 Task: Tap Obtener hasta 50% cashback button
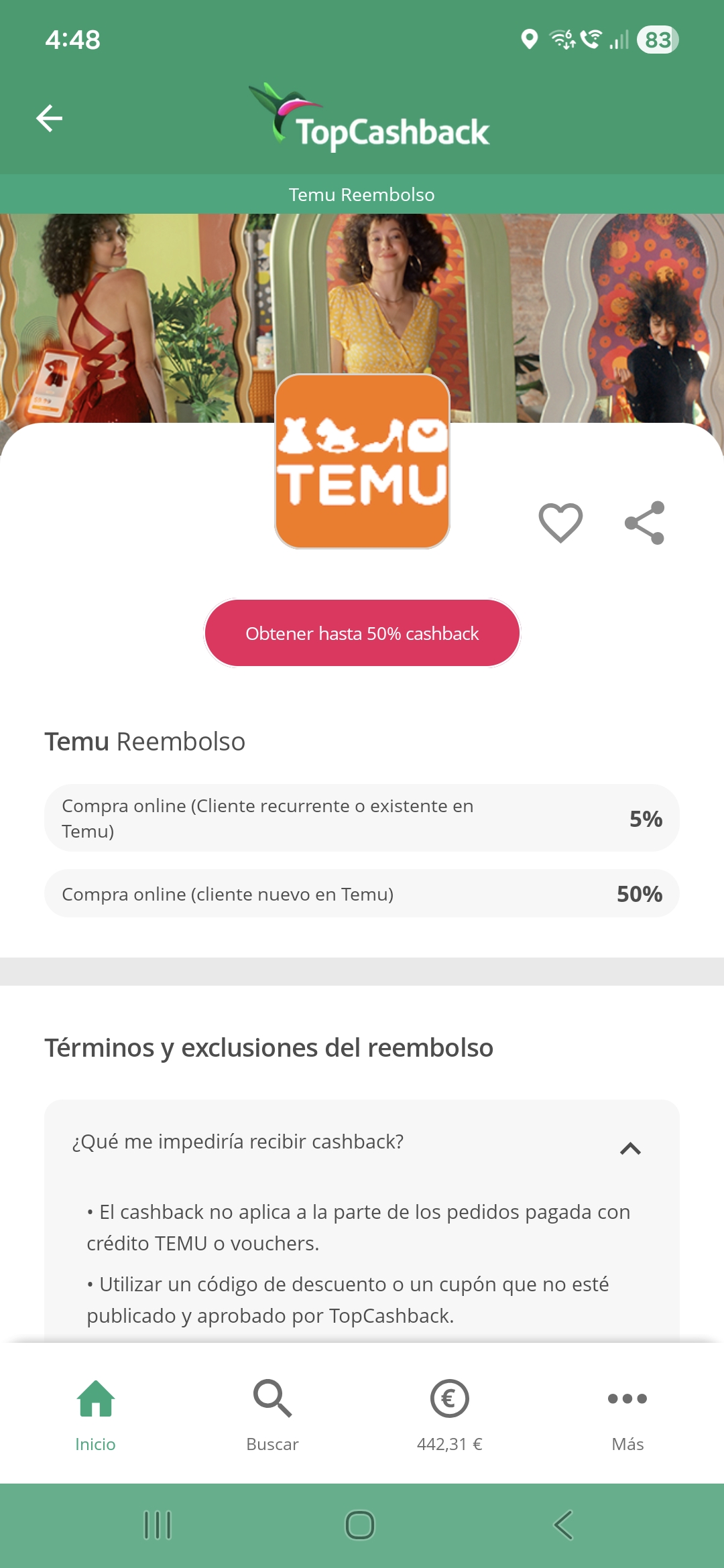point(362,633)
